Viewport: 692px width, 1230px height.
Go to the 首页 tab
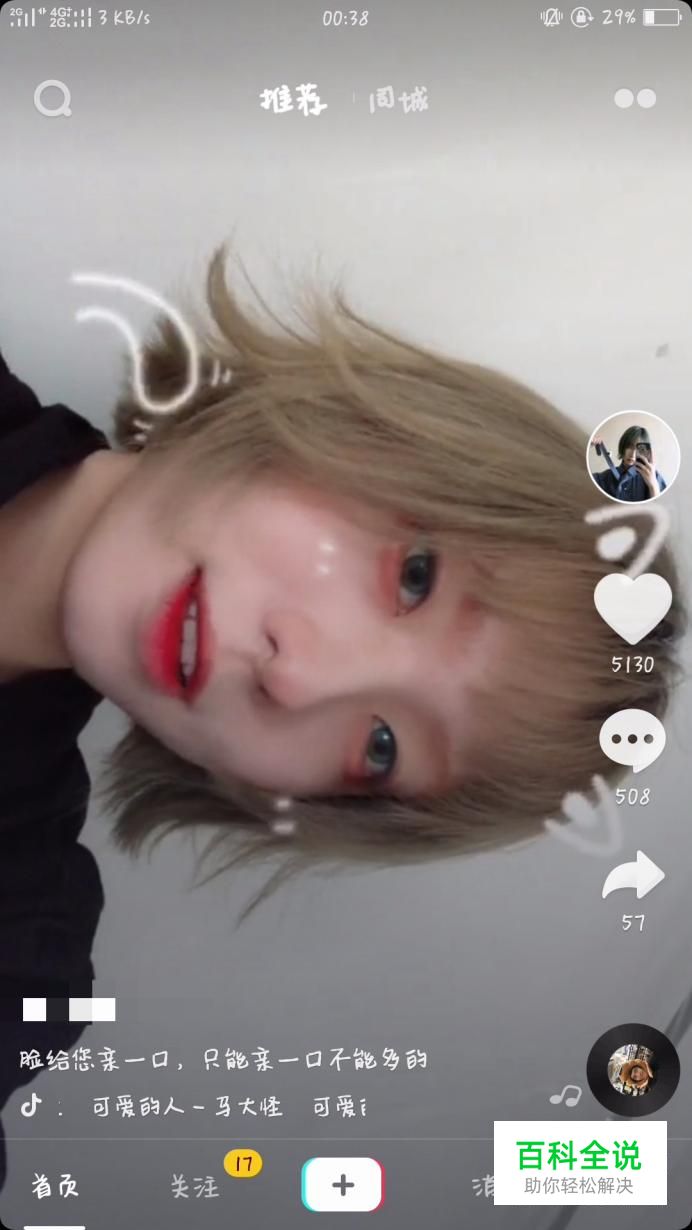(x=54, y=1186)
